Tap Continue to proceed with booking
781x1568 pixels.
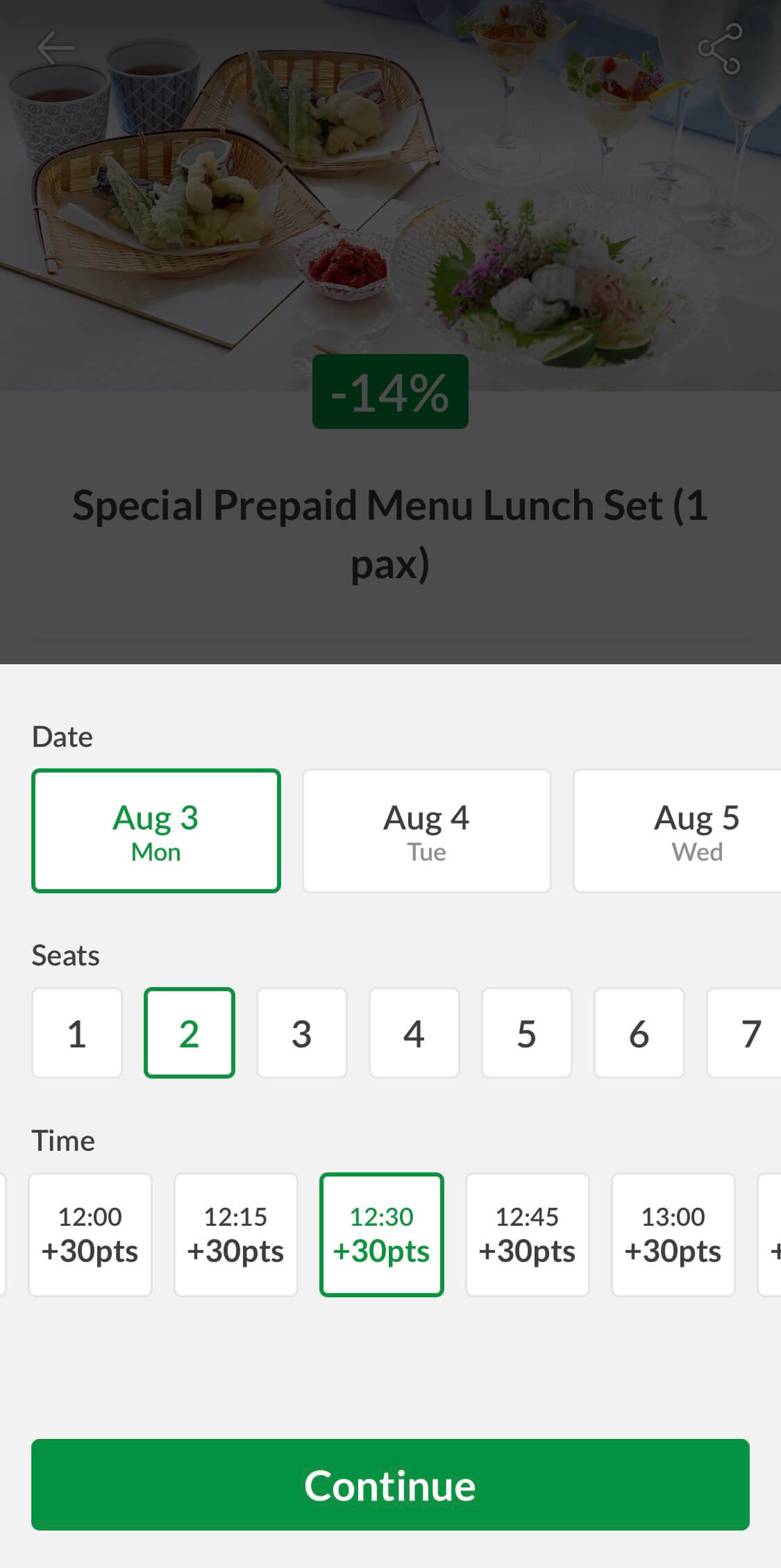click(390, 1485)
